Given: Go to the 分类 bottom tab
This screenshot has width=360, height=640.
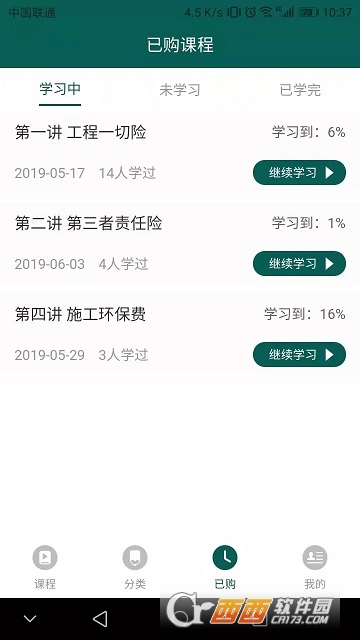Looking at the screenshot, I should [135, 567].
